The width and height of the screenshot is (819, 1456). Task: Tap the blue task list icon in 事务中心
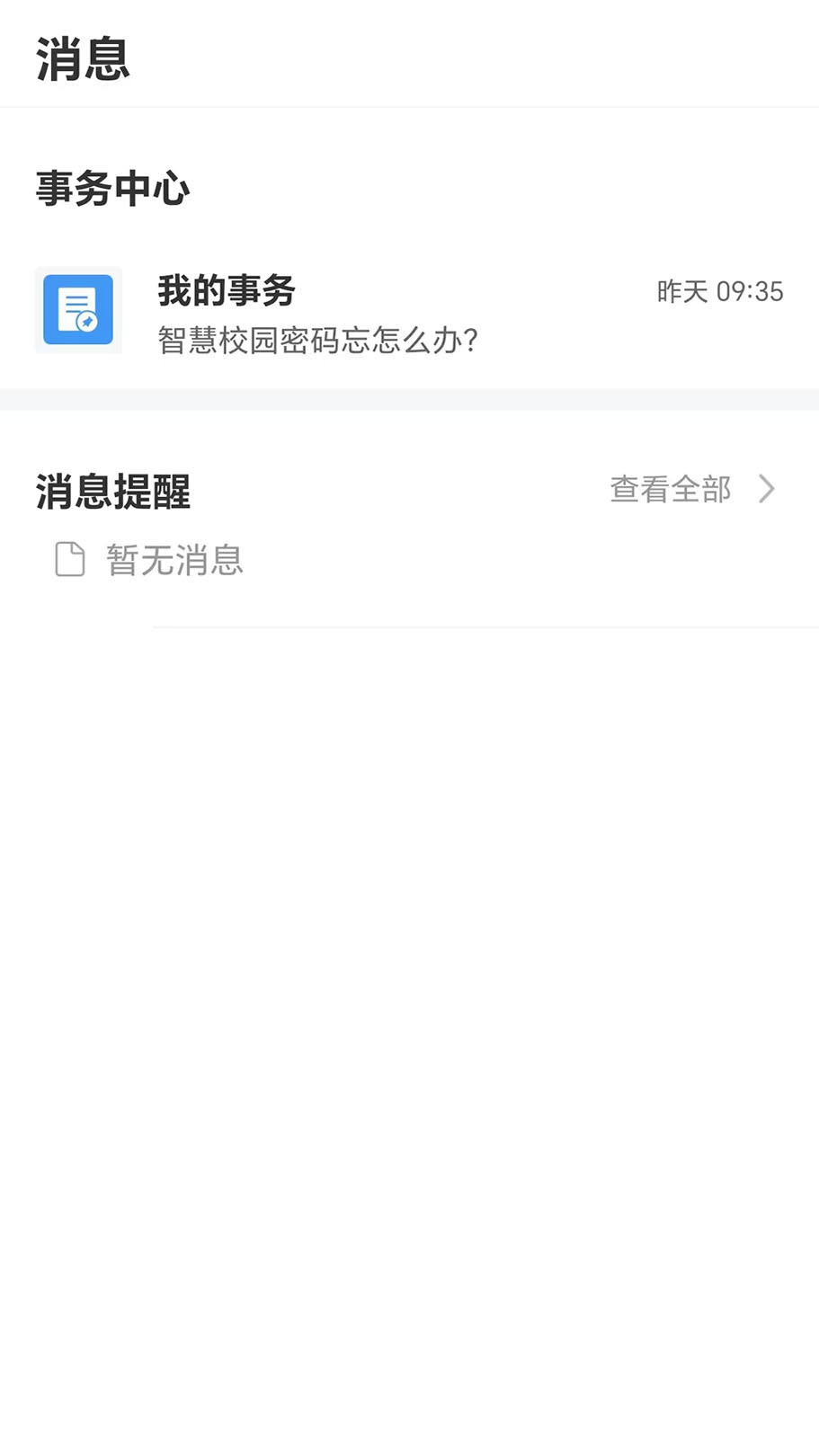click(x=78, y=310)
